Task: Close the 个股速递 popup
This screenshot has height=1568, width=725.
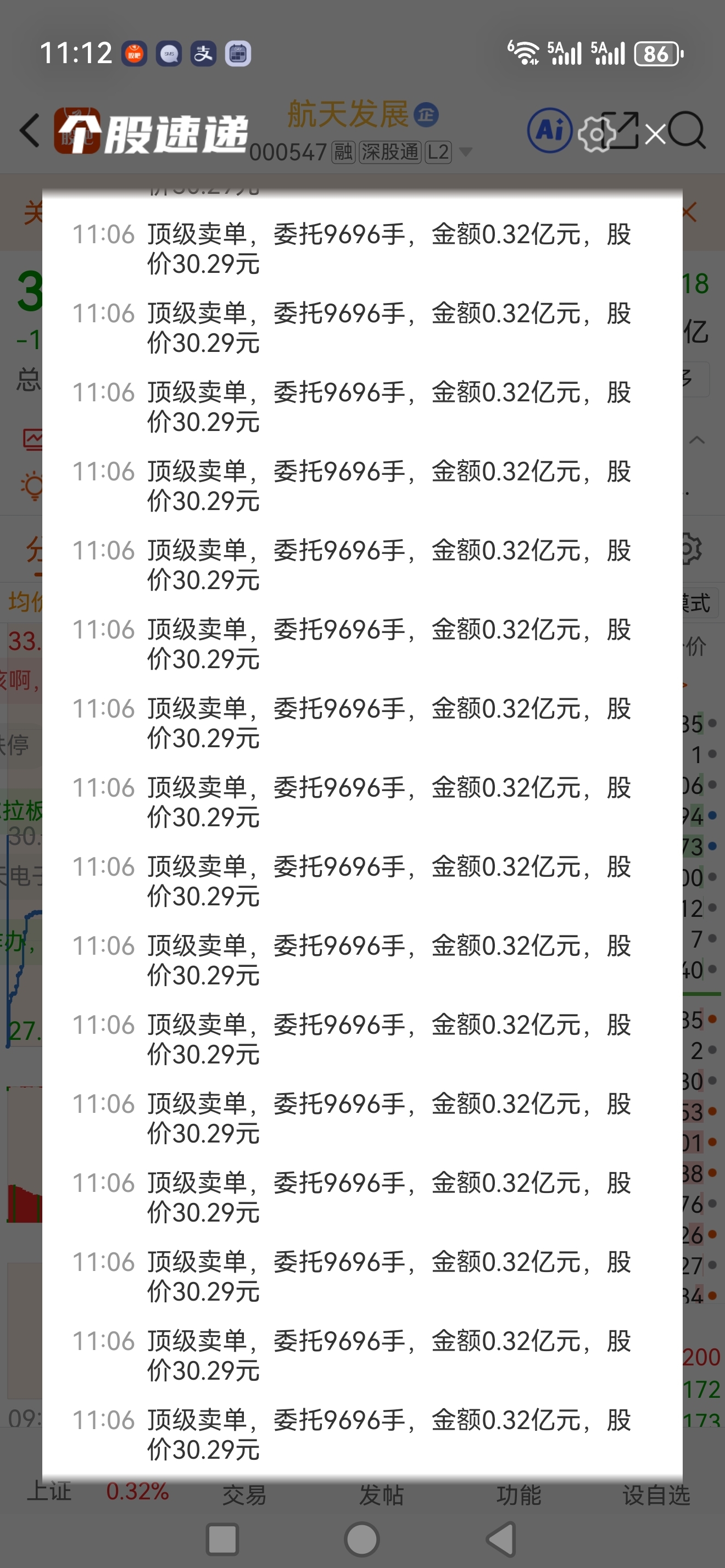Action: [x=655, y=134]
